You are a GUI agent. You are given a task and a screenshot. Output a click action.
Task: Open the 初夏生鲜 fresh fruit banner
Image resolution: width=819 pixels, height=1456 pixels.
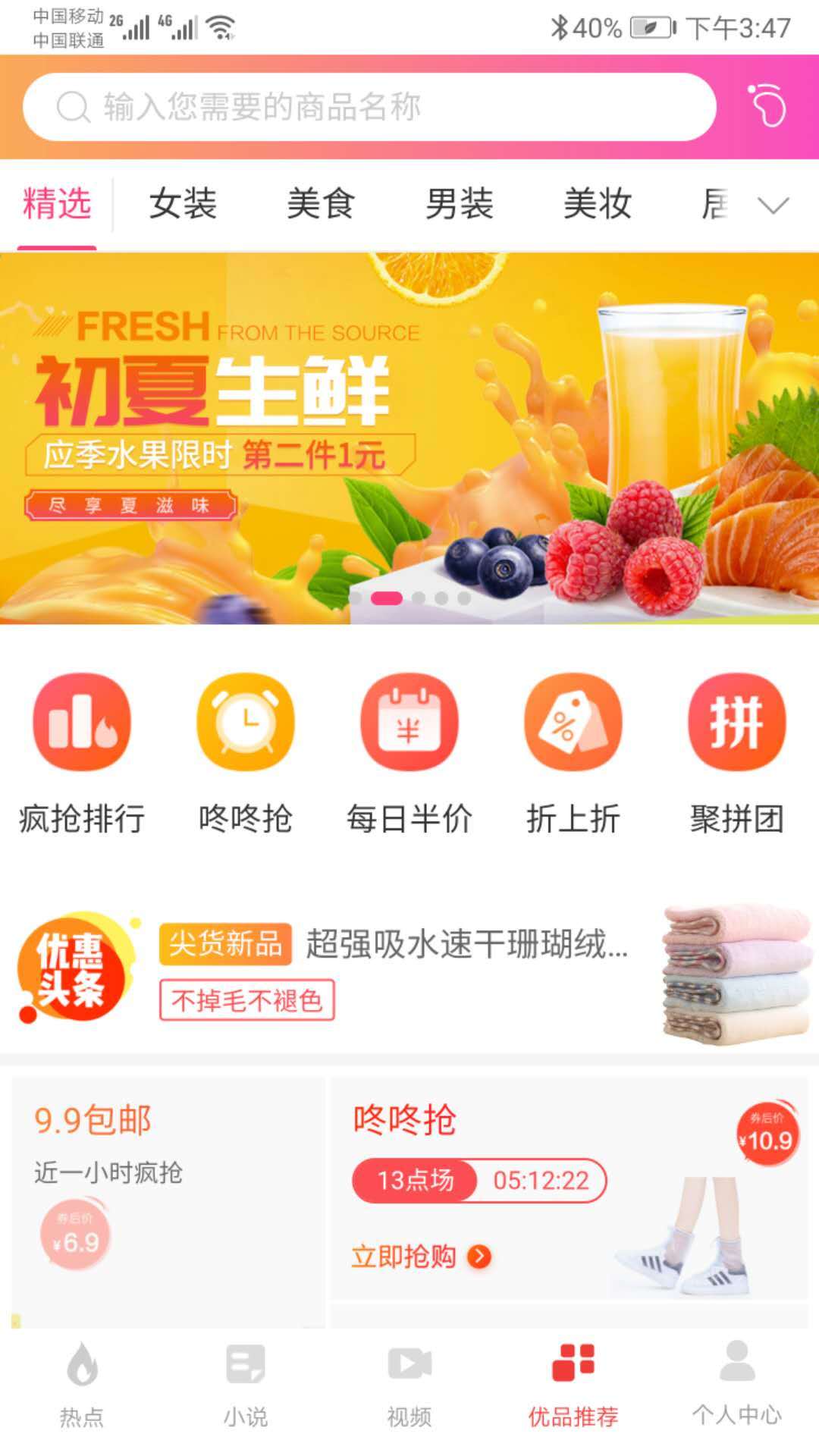point(409,438)
